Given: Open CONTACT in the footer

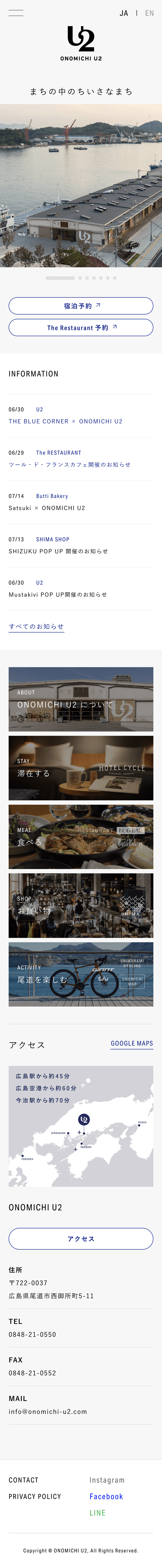Looking at the screenshot, I should [24, 1480].
